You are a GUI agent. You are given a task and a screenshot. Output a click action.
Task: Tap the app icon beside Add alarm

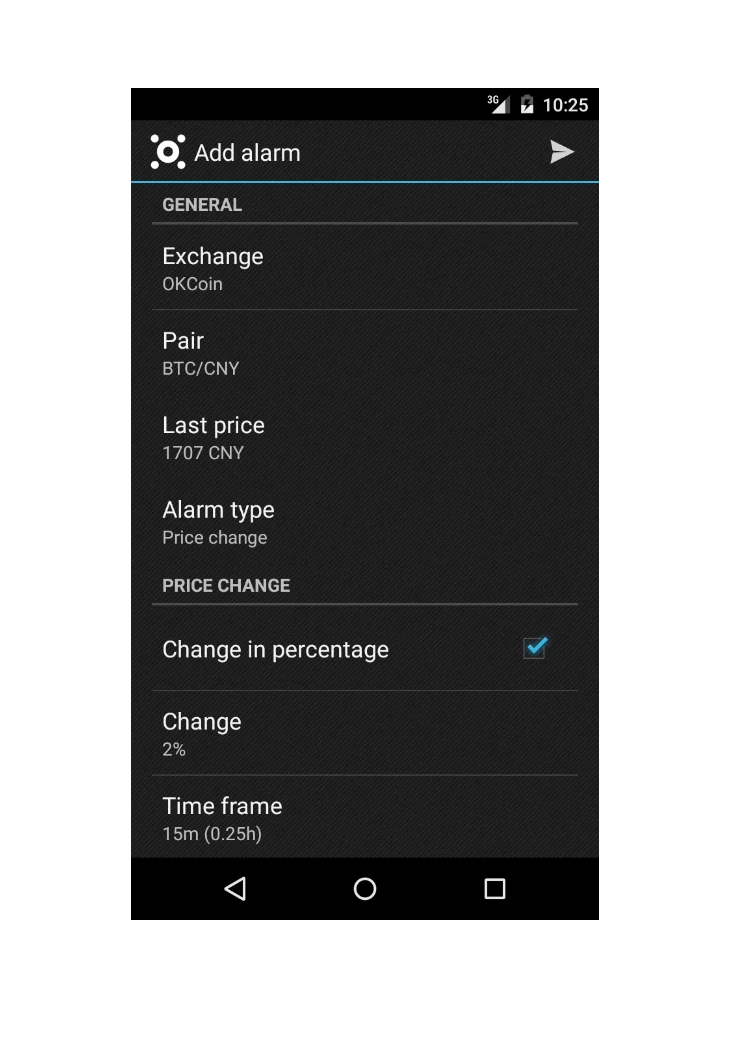coord(168,152)
